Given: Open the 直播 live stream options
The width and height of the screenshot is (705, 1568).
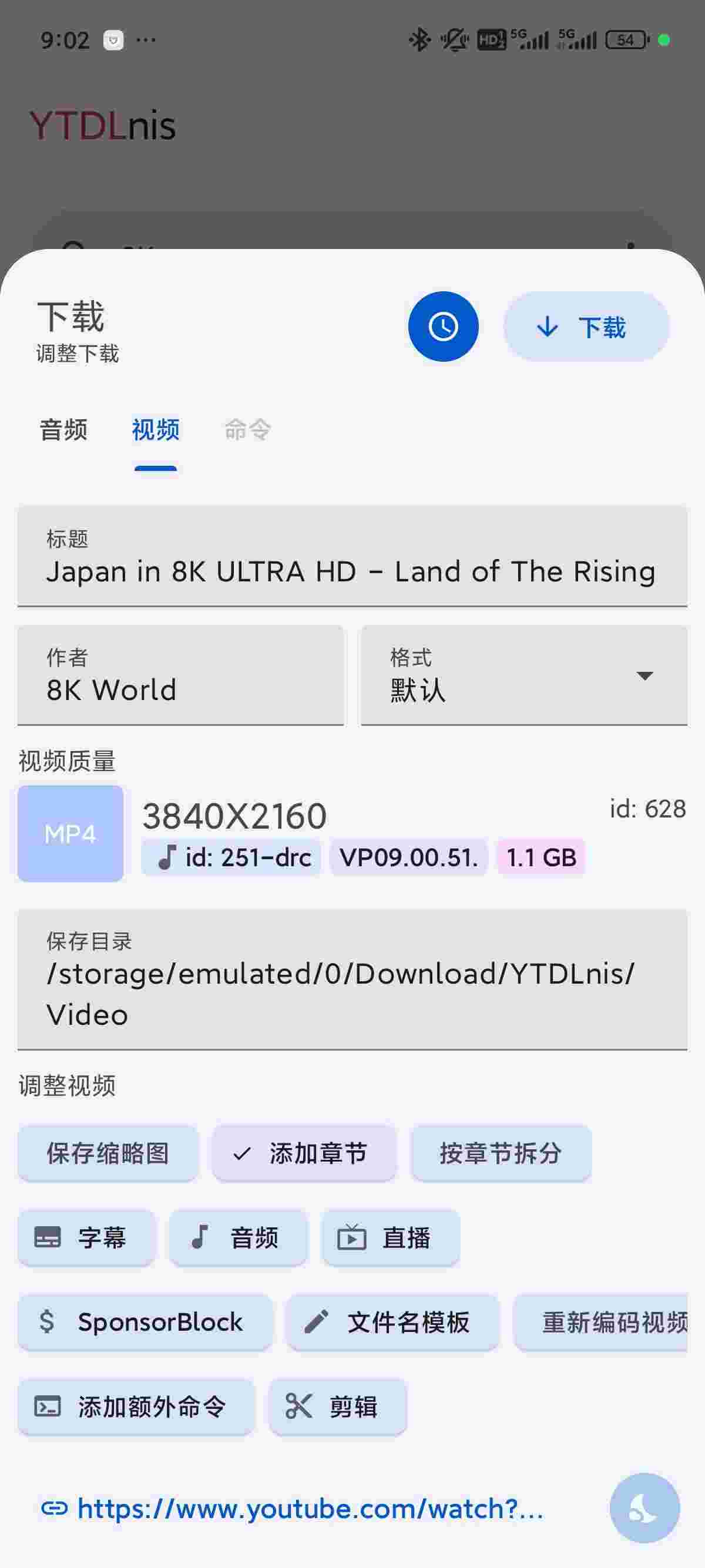Looking at the screenshot, I should pos(390,1238).
